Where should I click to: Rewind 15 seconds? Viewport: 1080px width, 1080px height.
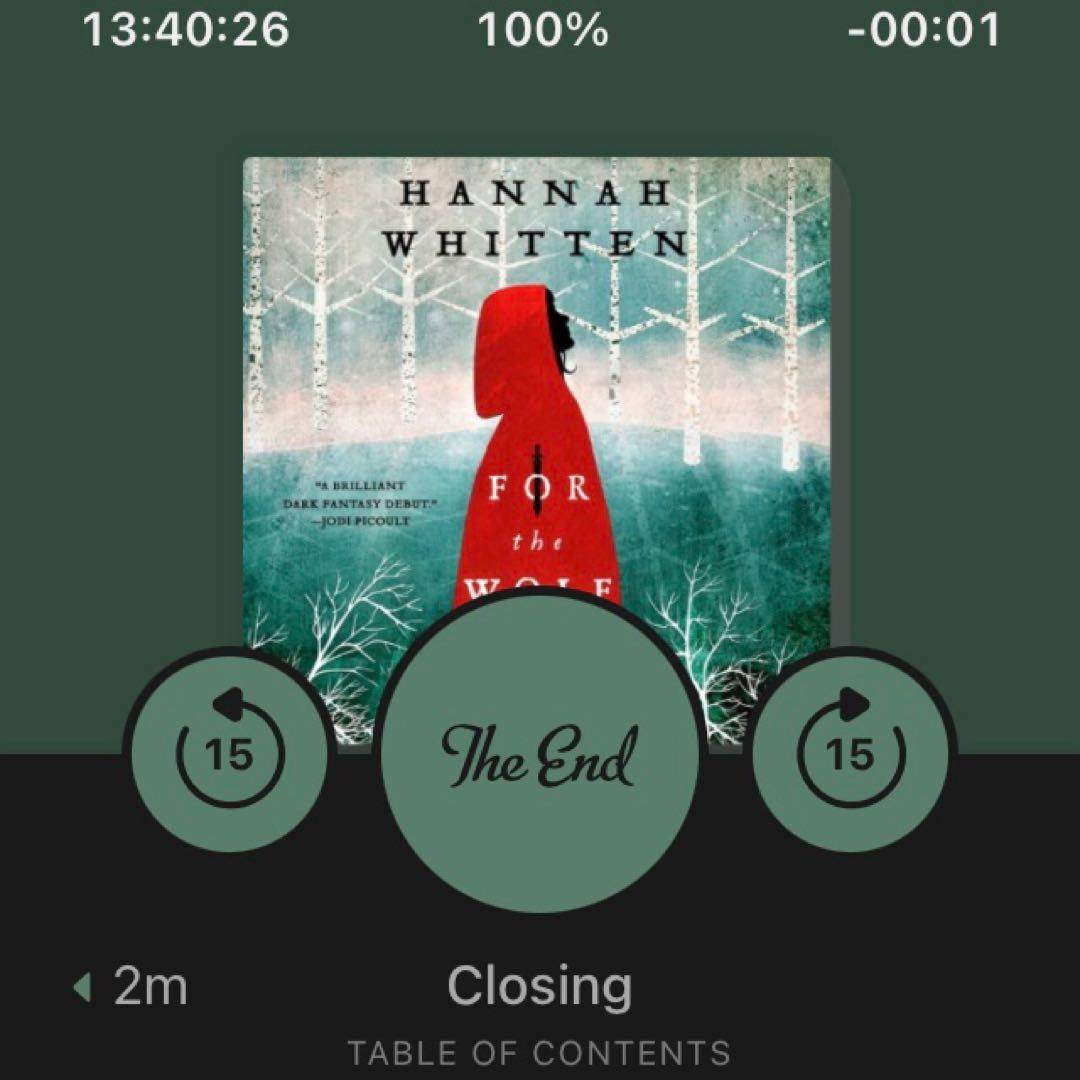click(x=229, y=752)
